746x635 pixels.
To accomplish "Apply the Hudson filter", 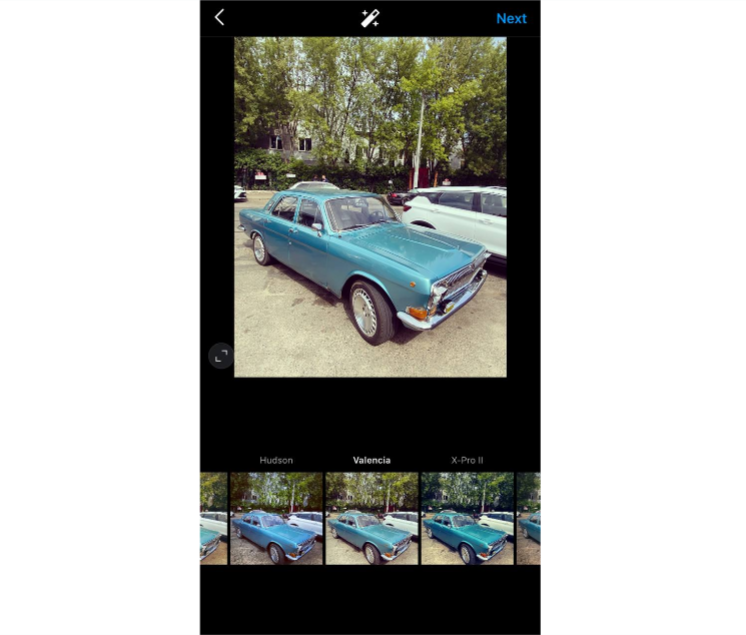I will click(x=276, y=518).
